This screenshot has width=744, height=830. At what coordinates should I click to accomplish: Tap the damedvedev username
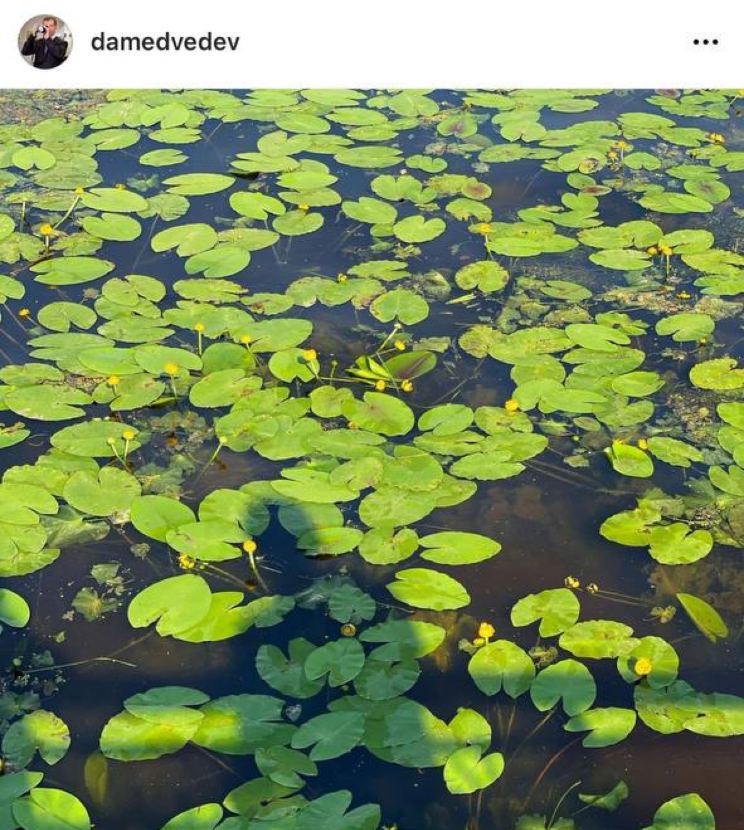165,42
